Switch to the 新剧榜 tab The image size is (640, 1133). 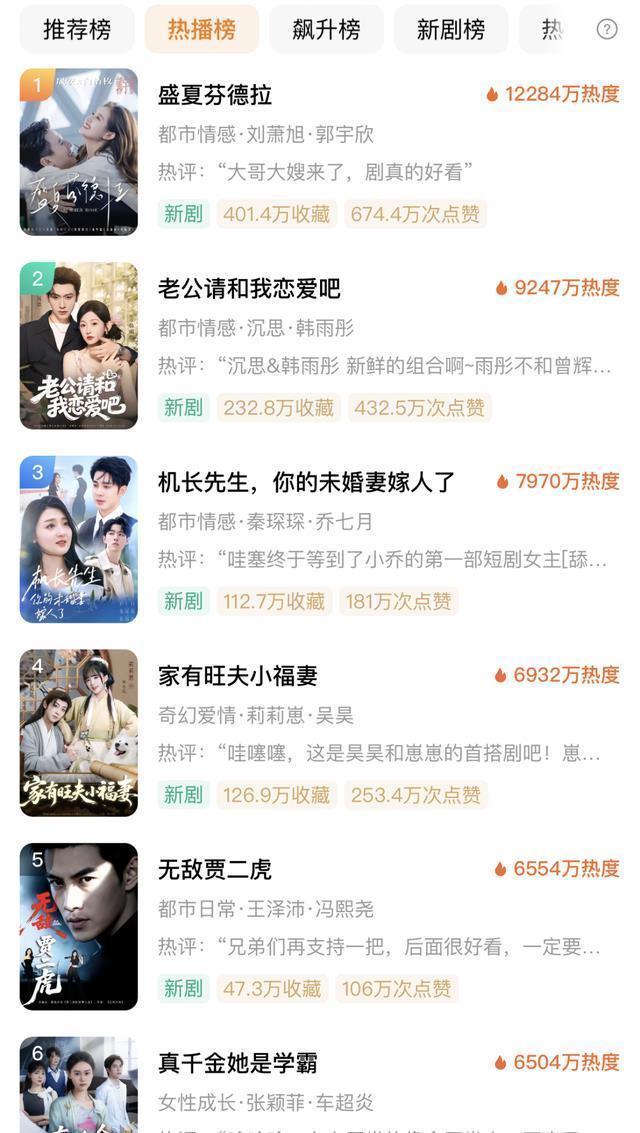[450, 30]
